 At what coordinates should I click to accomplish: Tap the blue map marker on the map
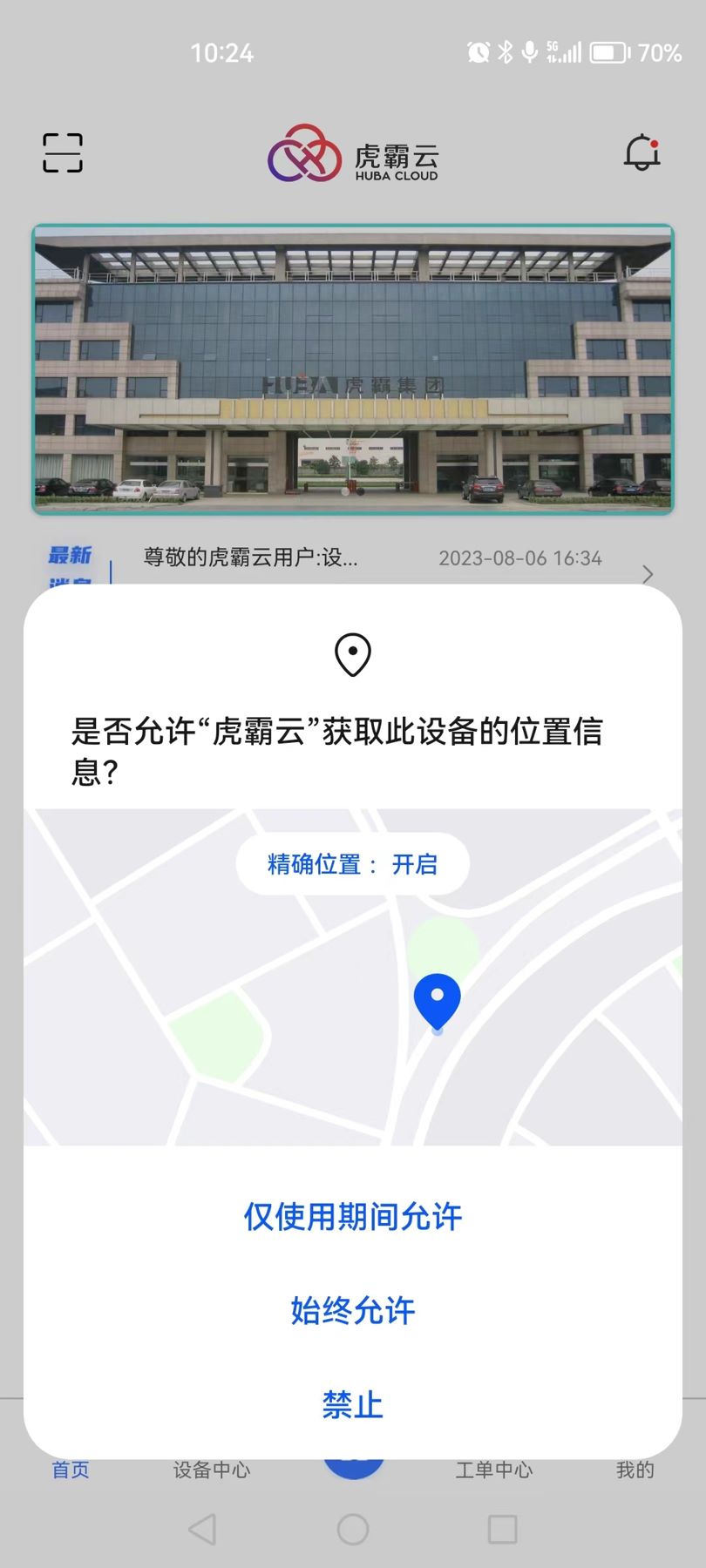[438, 1002]
